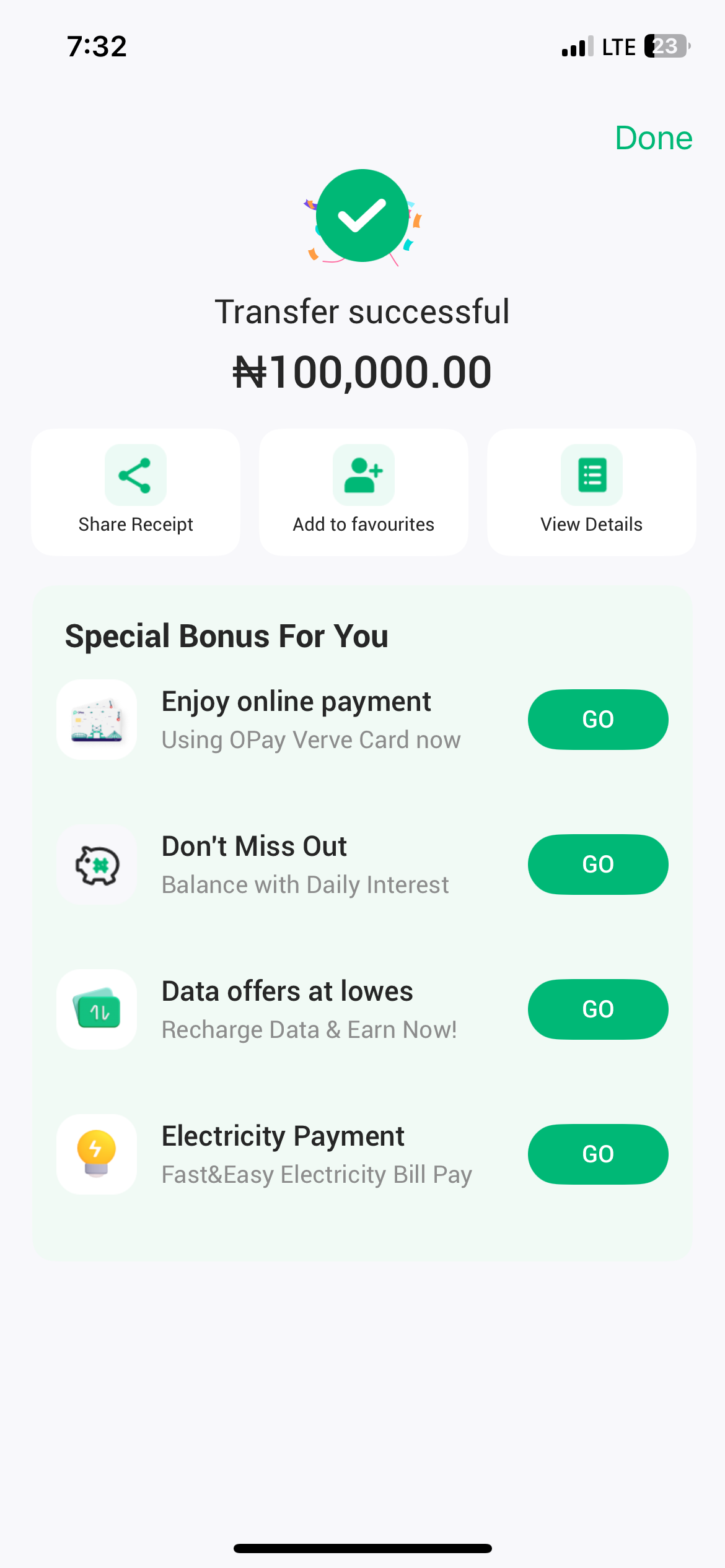725x1568 pixels.
Task: Add recipient to favourites
Action: click(363, 492)
